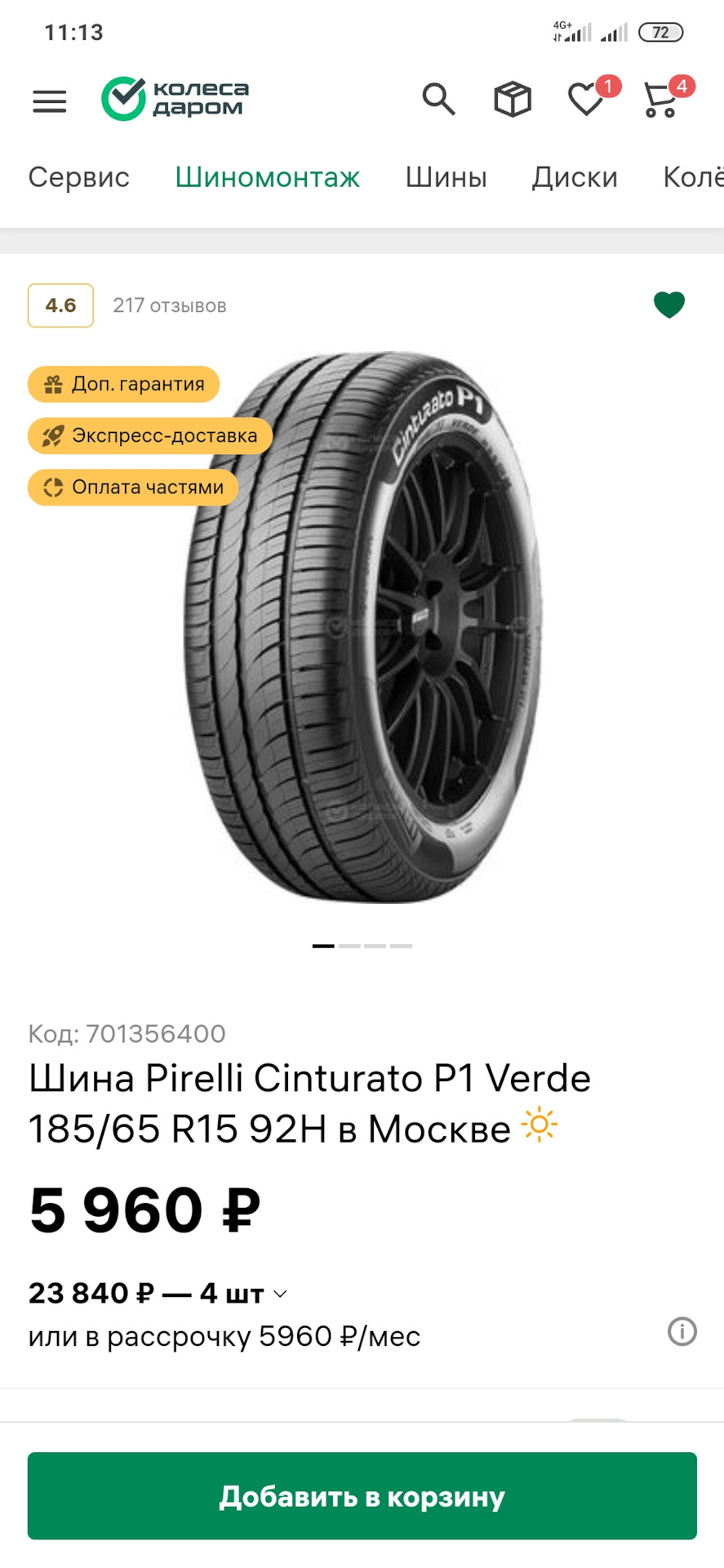The height and width of the screenshot is (1568, 724).
Task: Switch to the Шиномонтаж tab
Action: 267,177
